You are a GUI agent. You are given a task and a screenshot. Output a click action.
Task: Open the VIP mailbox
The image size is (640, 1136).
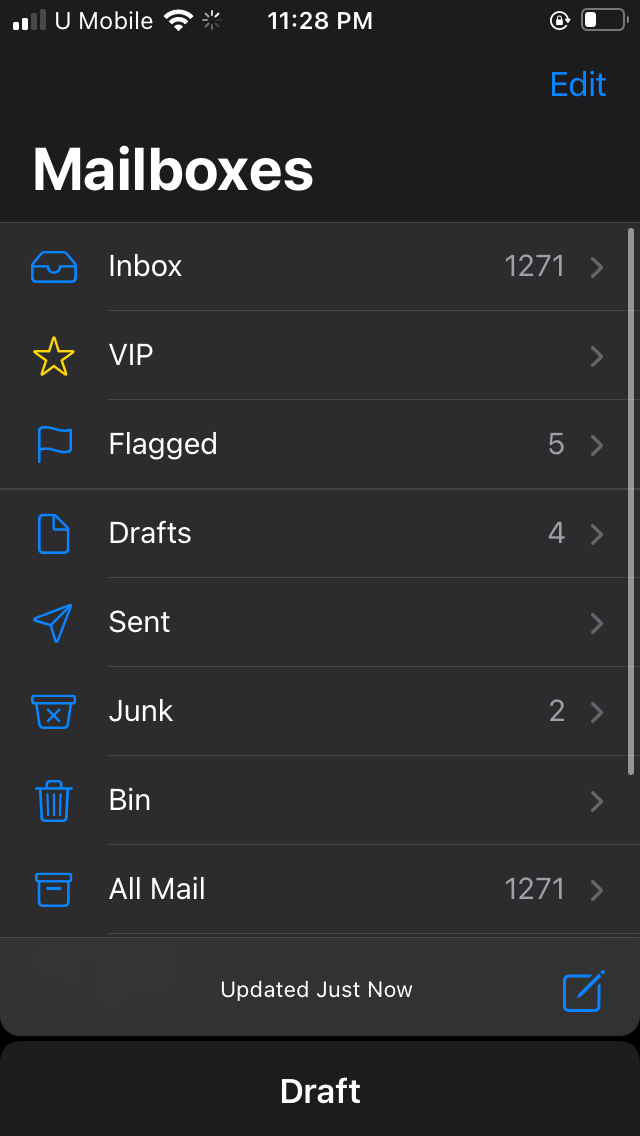(318, 355)
